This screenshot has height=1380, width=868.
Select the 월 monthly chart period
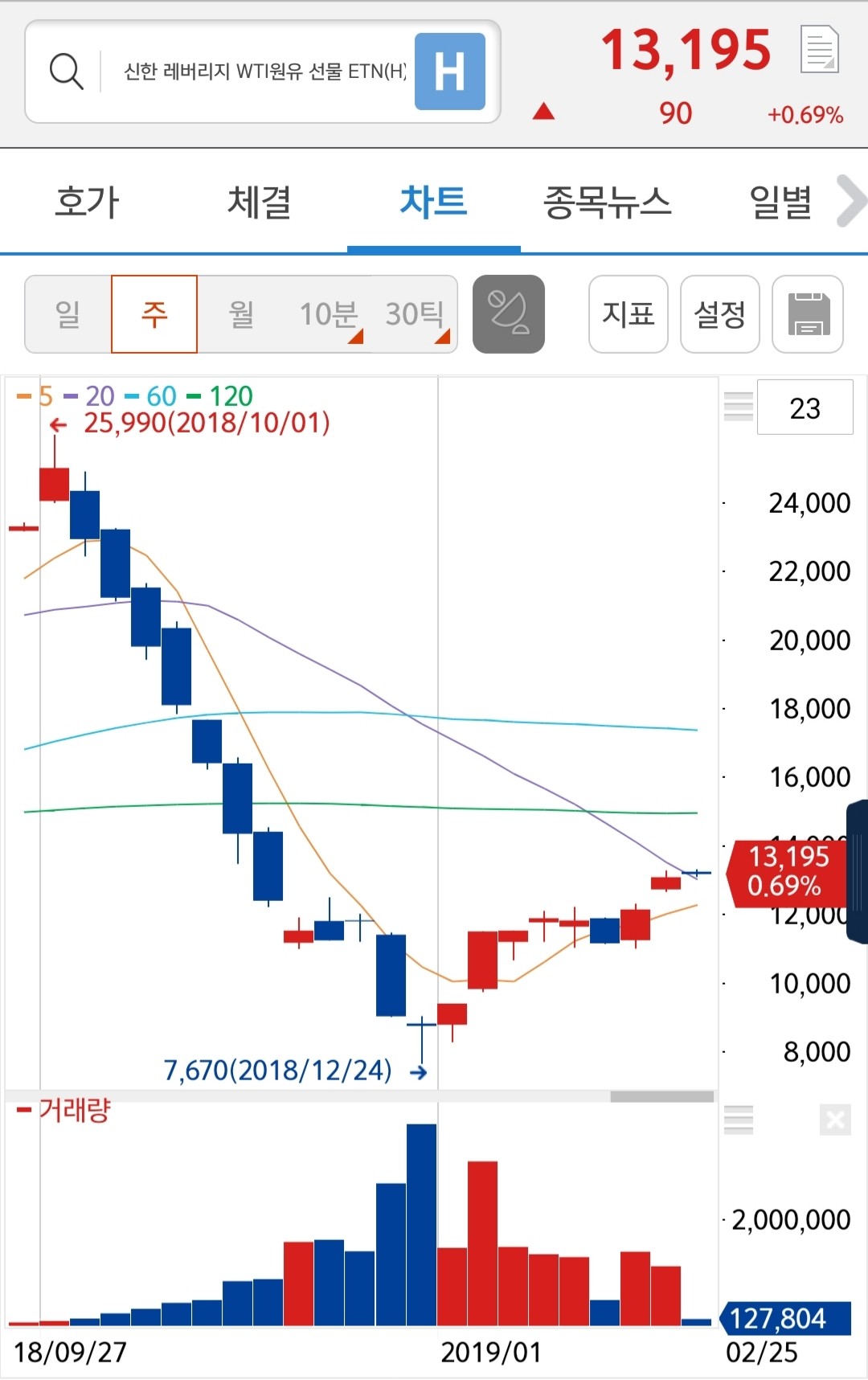click(x=241, y=314)
